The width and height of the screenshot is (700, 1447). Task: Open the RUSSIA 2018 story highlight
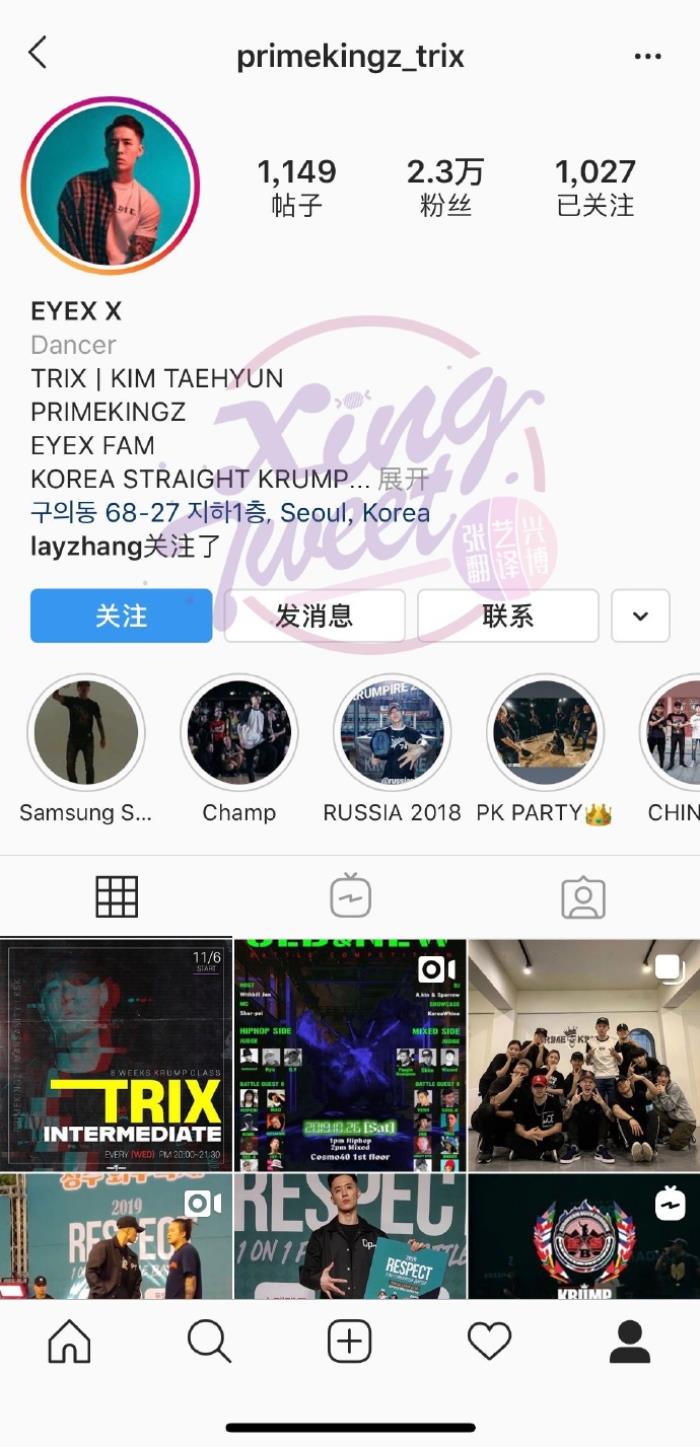click(392, 733)
